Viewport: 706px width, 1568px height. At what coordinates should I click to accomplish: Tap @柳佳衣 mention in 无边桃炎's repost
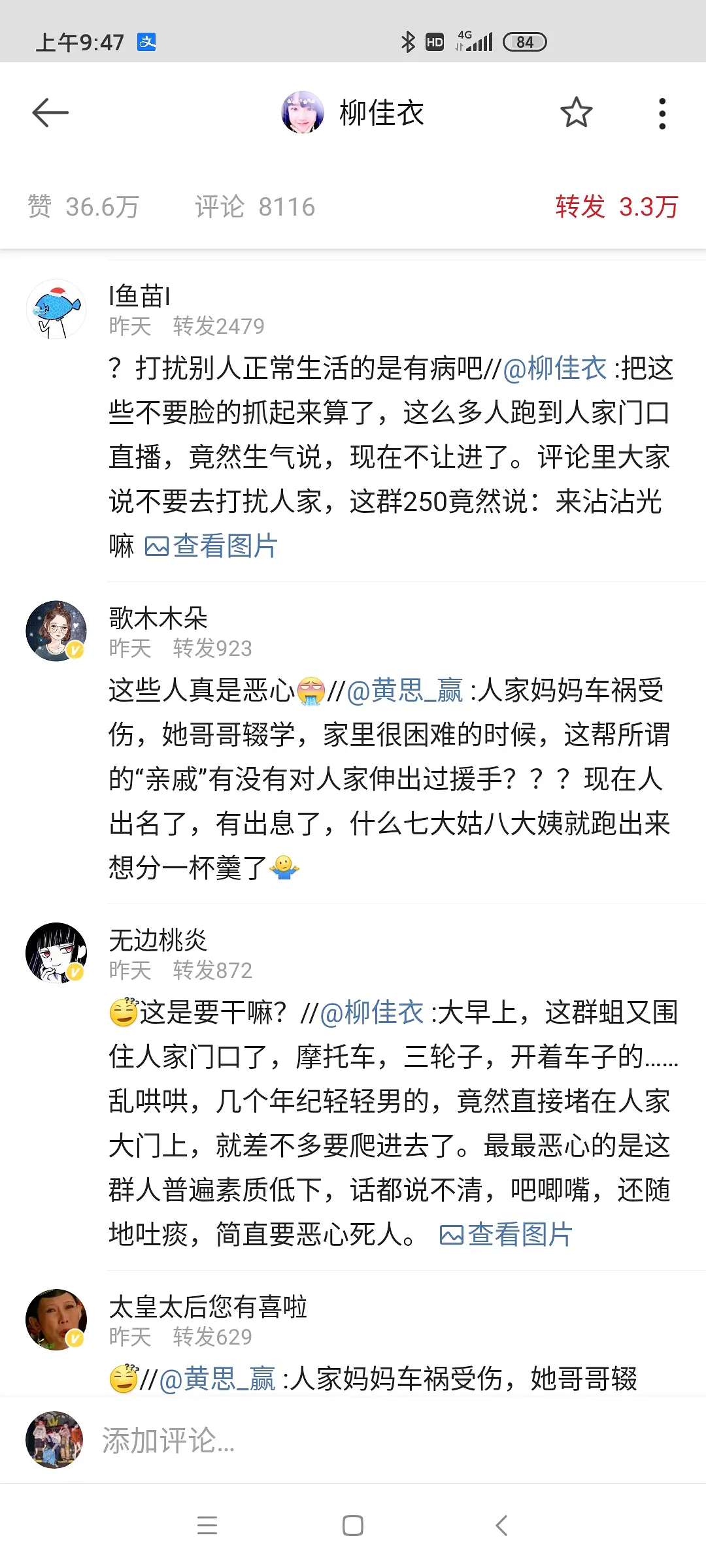[x=371, y=1013]
